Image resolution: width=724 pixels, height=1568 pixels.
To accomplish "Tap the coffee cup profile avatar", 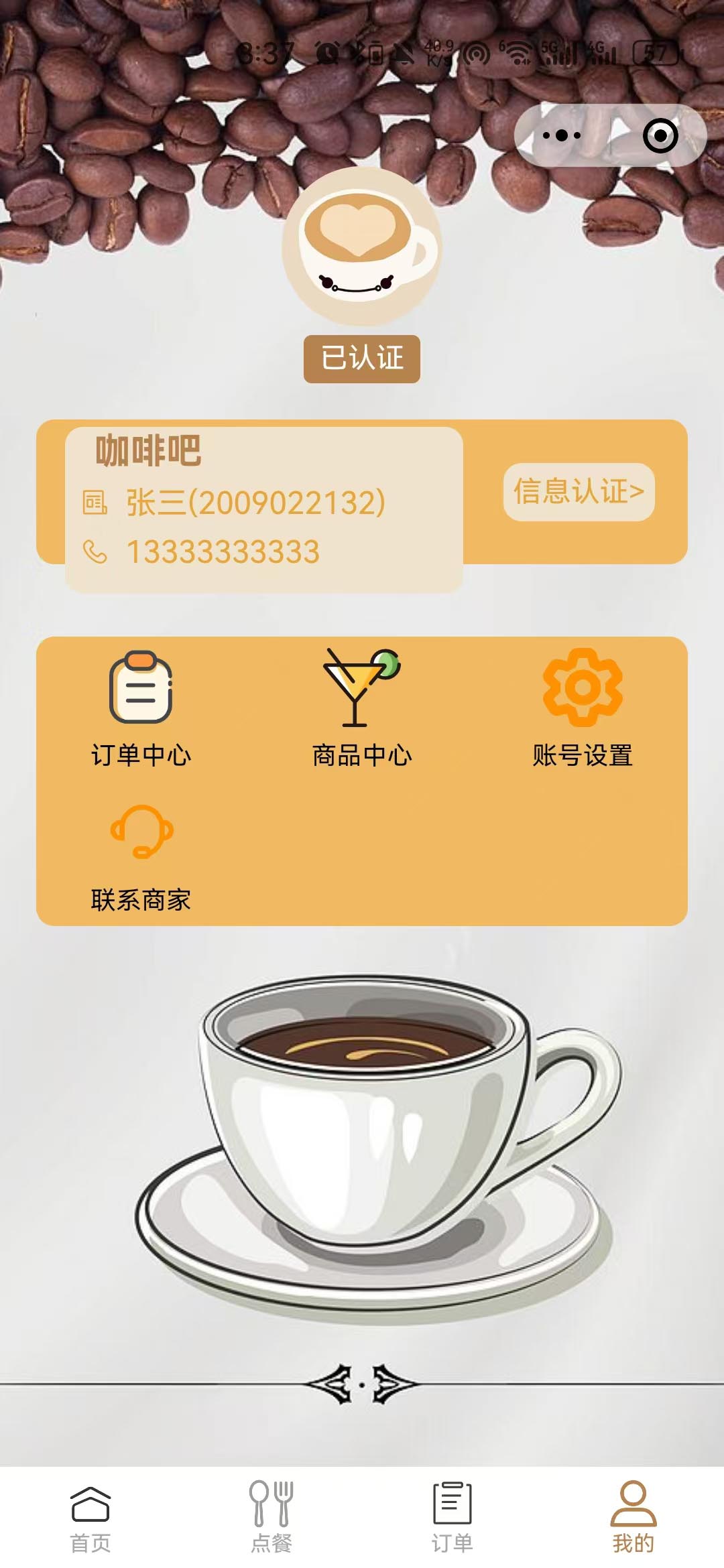I will point(361,247).
